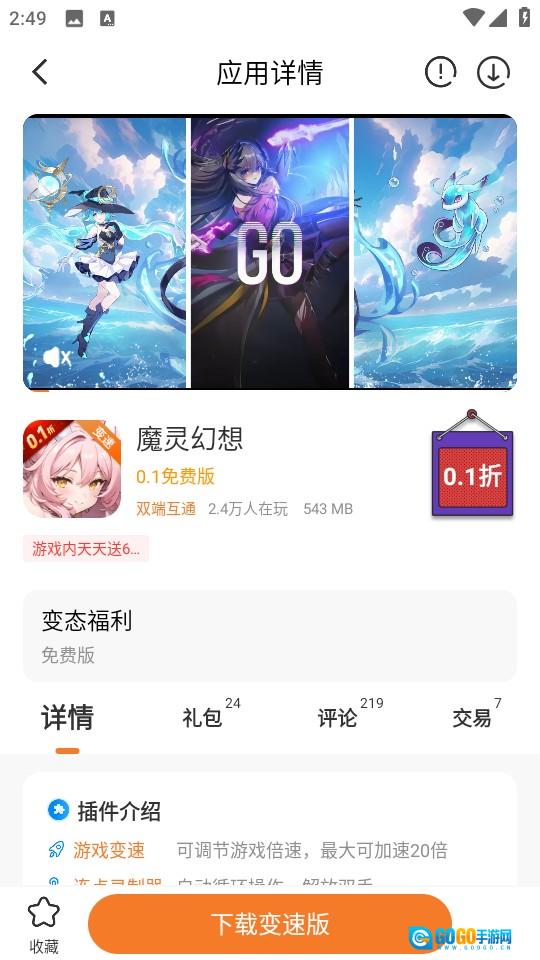The height and width of the screenshot is (960, 540).
Task: Open the downloads manager icon
Action: 493,72
